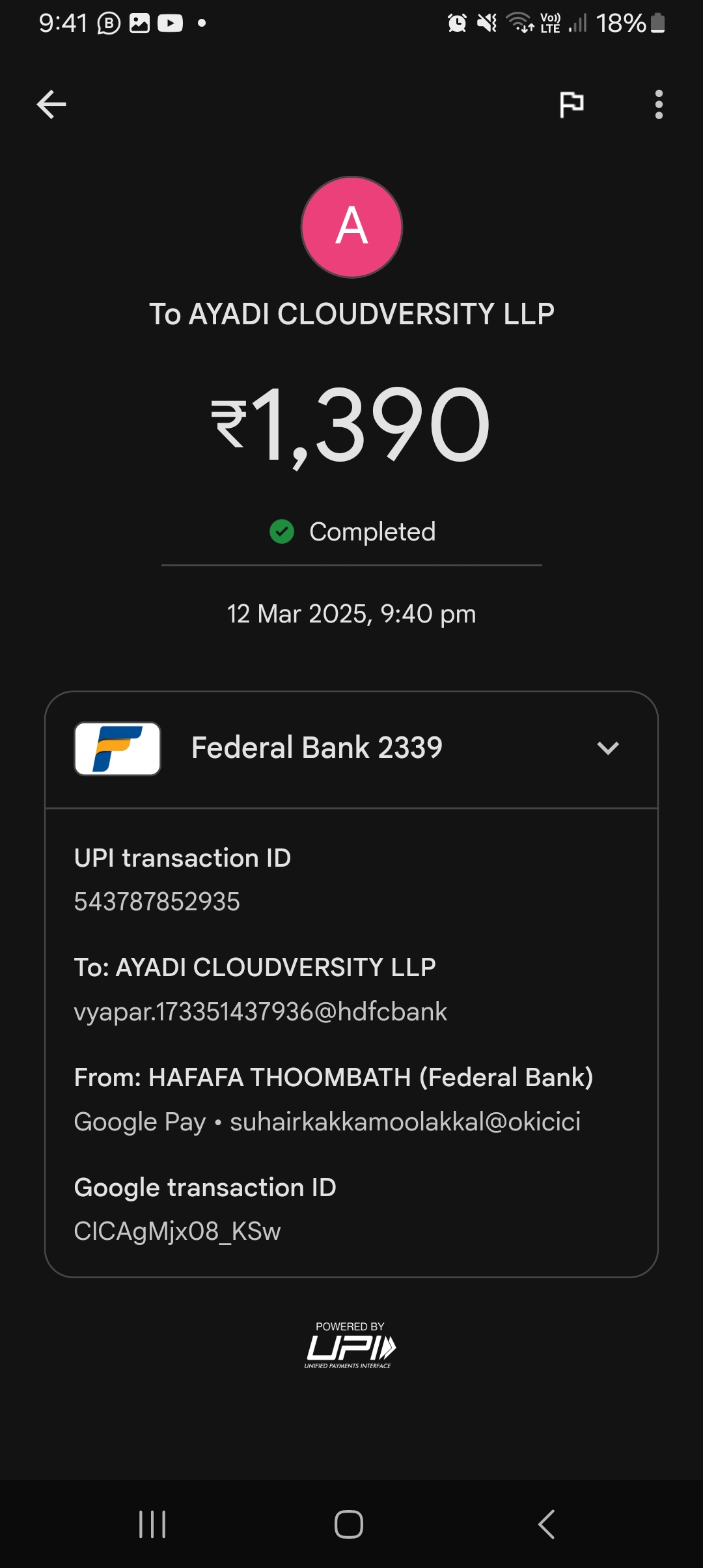Collapse the Federal Bank 2339 details
The image size is (703, 1568).
click(607, 748)
